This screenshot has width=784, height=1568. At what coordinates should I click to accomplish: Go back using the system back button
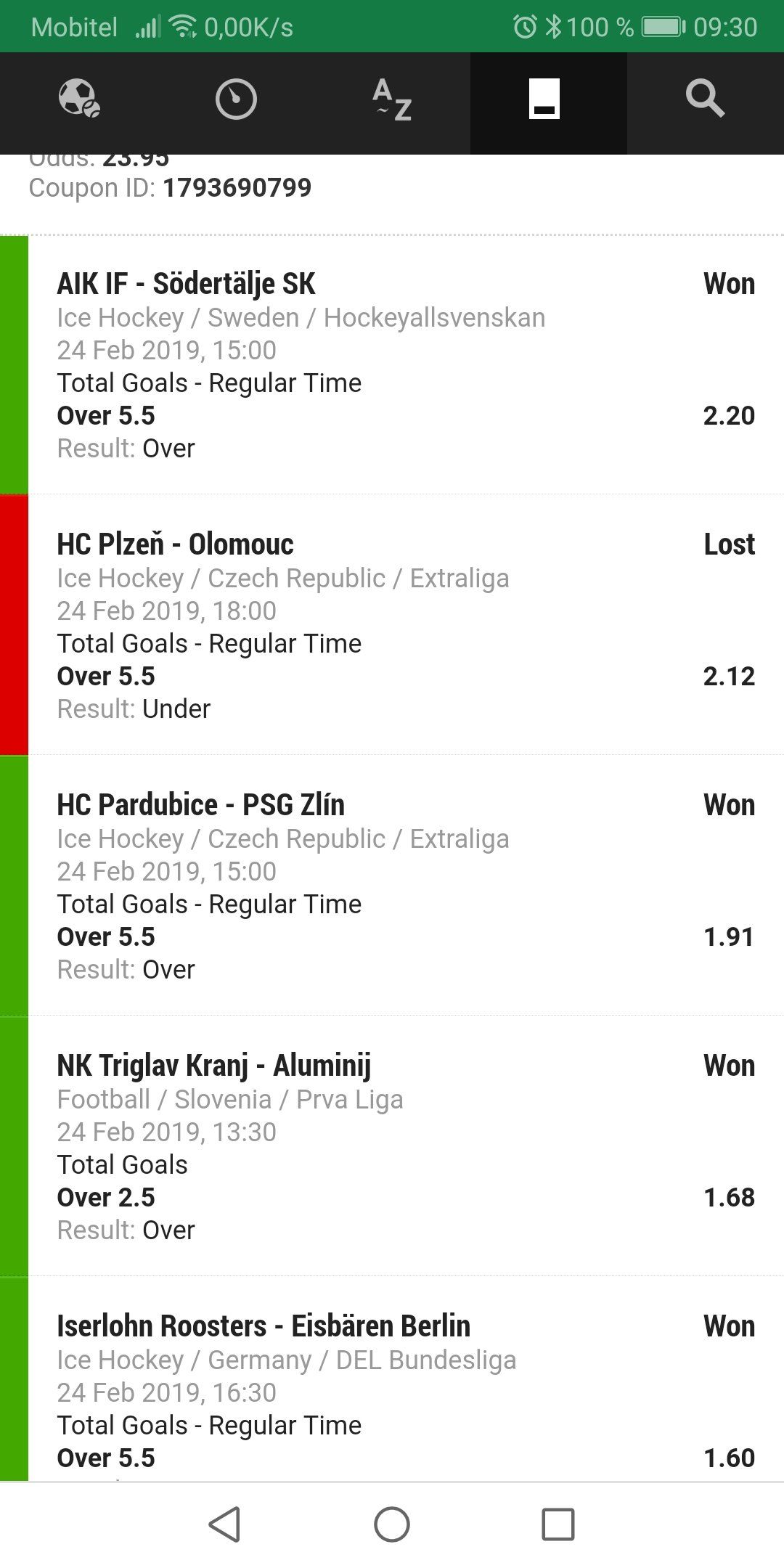pyautogui.click(x=224, y=1524)
